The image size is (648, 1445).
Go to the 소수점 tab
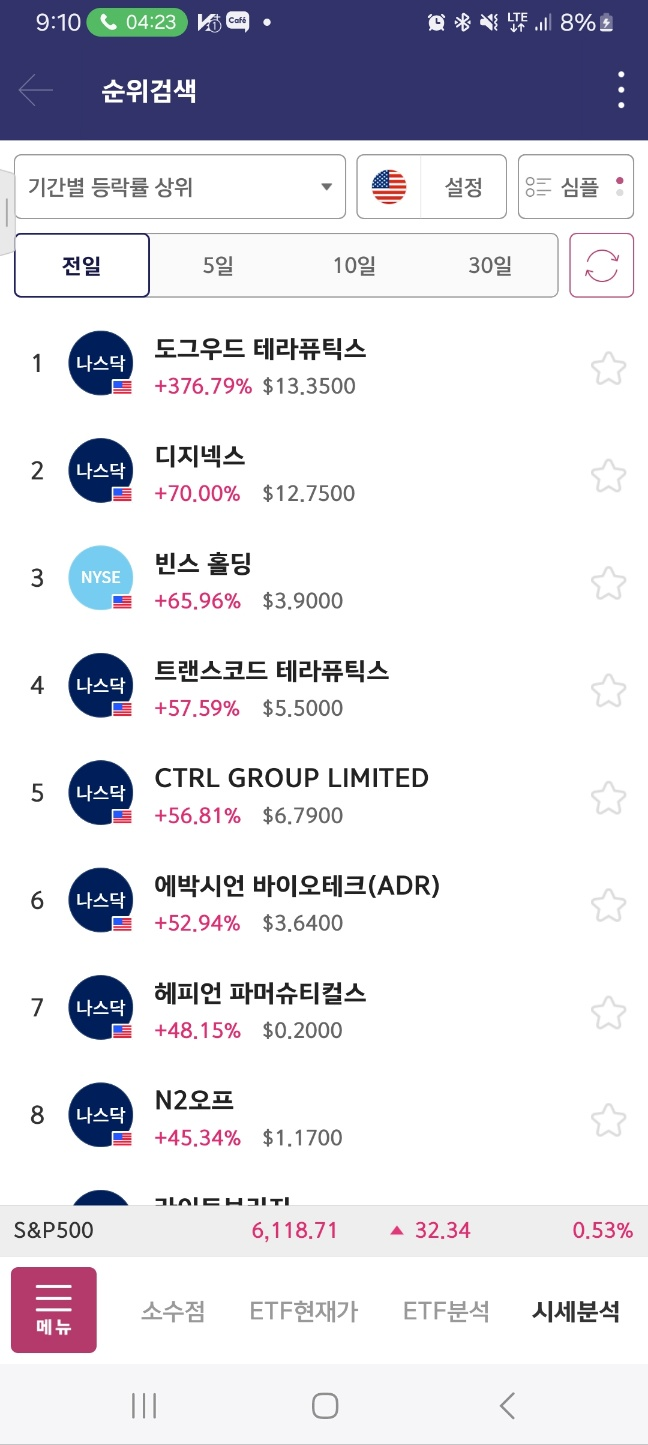point(173,1311)
